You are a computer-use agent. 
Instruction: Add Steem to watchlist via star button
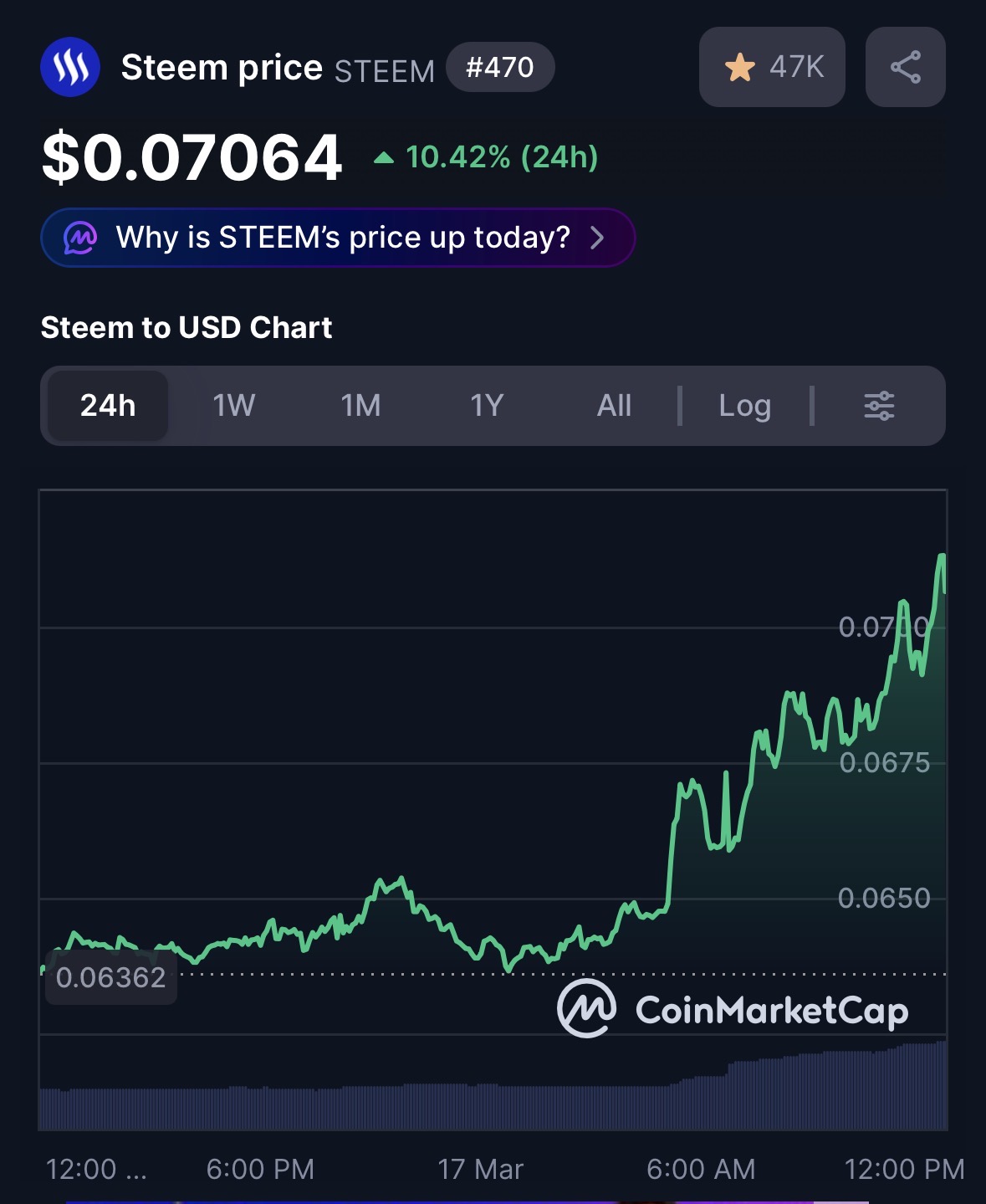(x=771, y=67)
